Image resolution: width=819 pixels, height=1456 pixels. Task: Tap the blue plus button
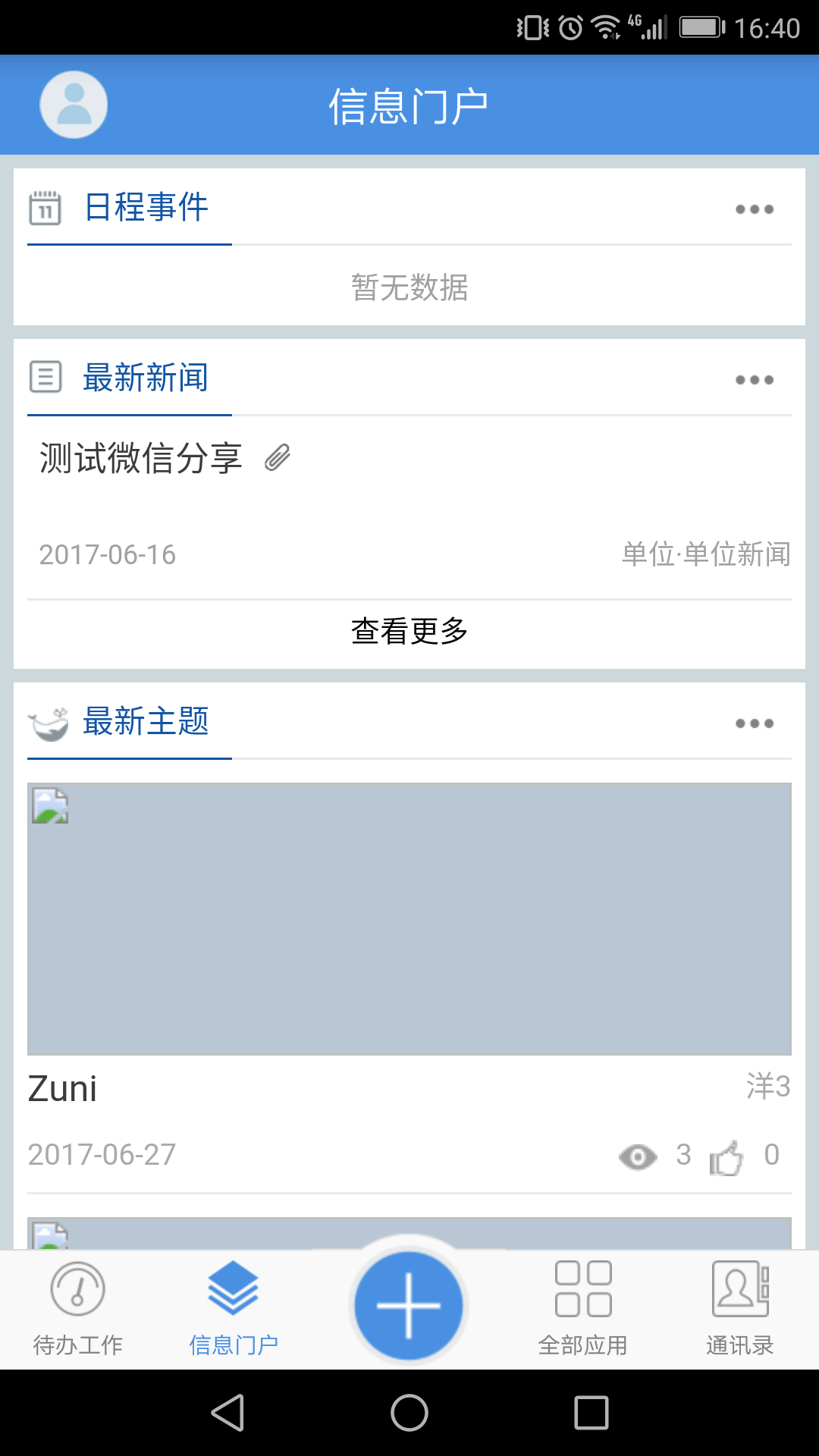pyautogui.click(x=409, y=1304)
